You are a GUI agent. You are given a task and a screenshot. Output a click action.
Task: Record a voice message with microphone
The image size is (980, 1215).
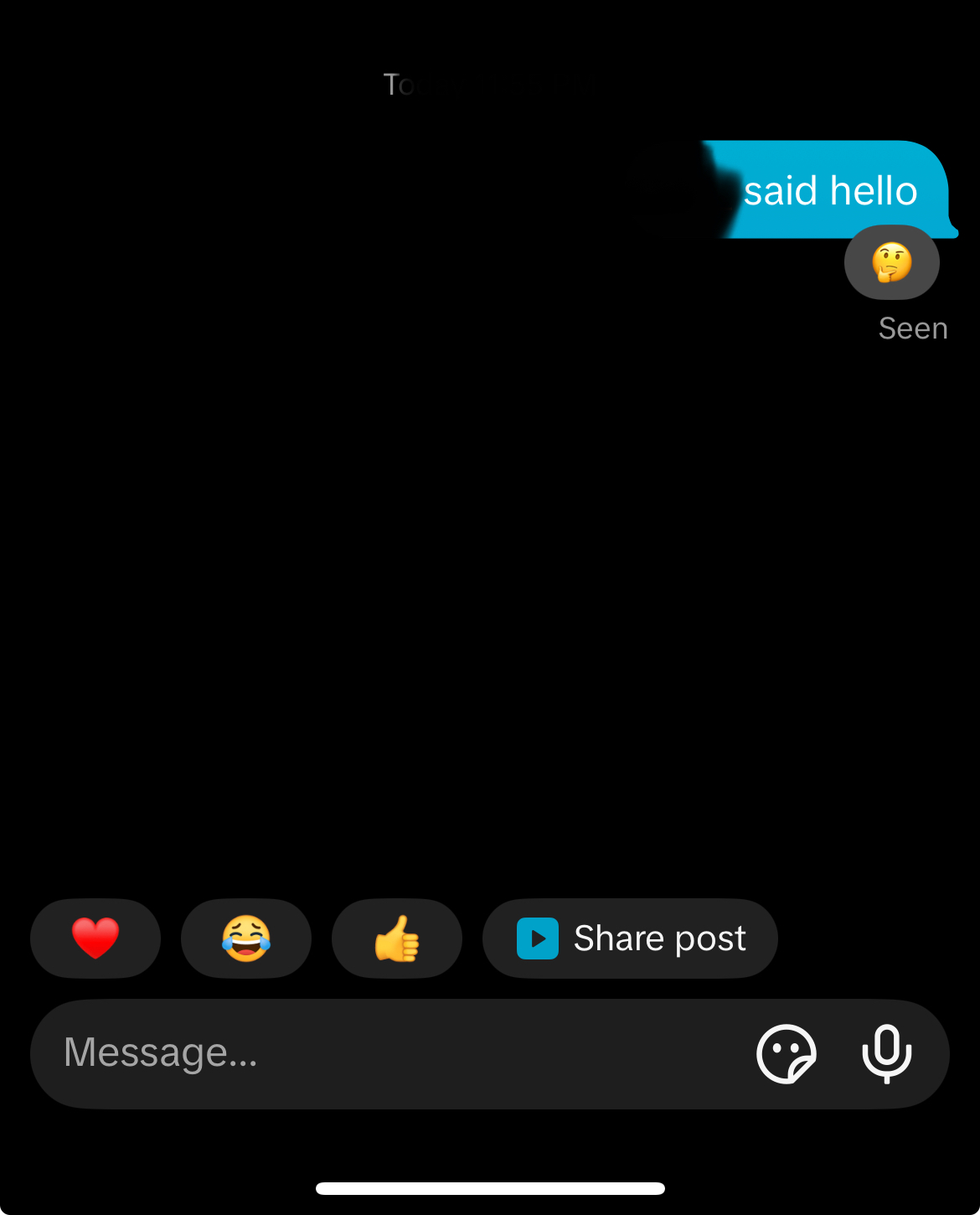pyautogui.click(x=886, y=1053)
